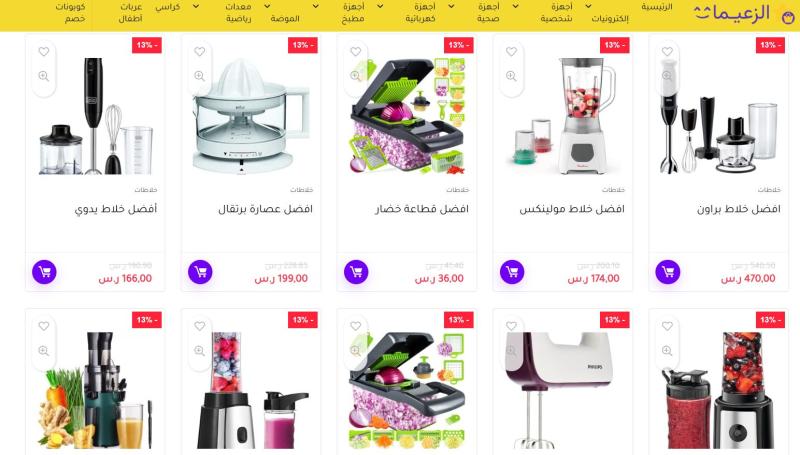Open the كراسي category
The image size is (800, 455).
(x=167, y=6)
